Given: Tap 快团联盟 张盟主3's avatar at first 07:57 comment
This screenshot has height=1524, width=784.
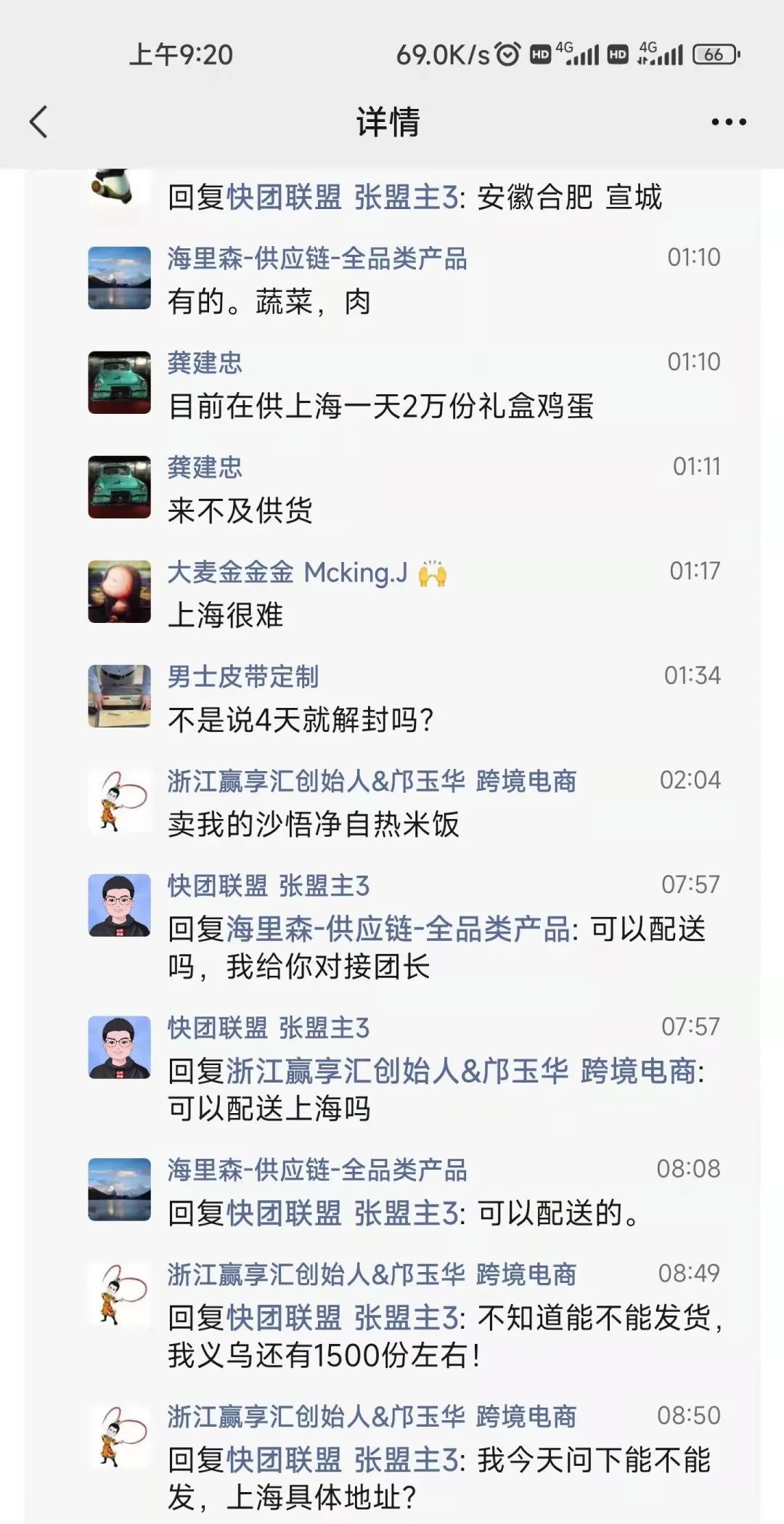Looking at the screenshot, I should click(x=120, y=905).
